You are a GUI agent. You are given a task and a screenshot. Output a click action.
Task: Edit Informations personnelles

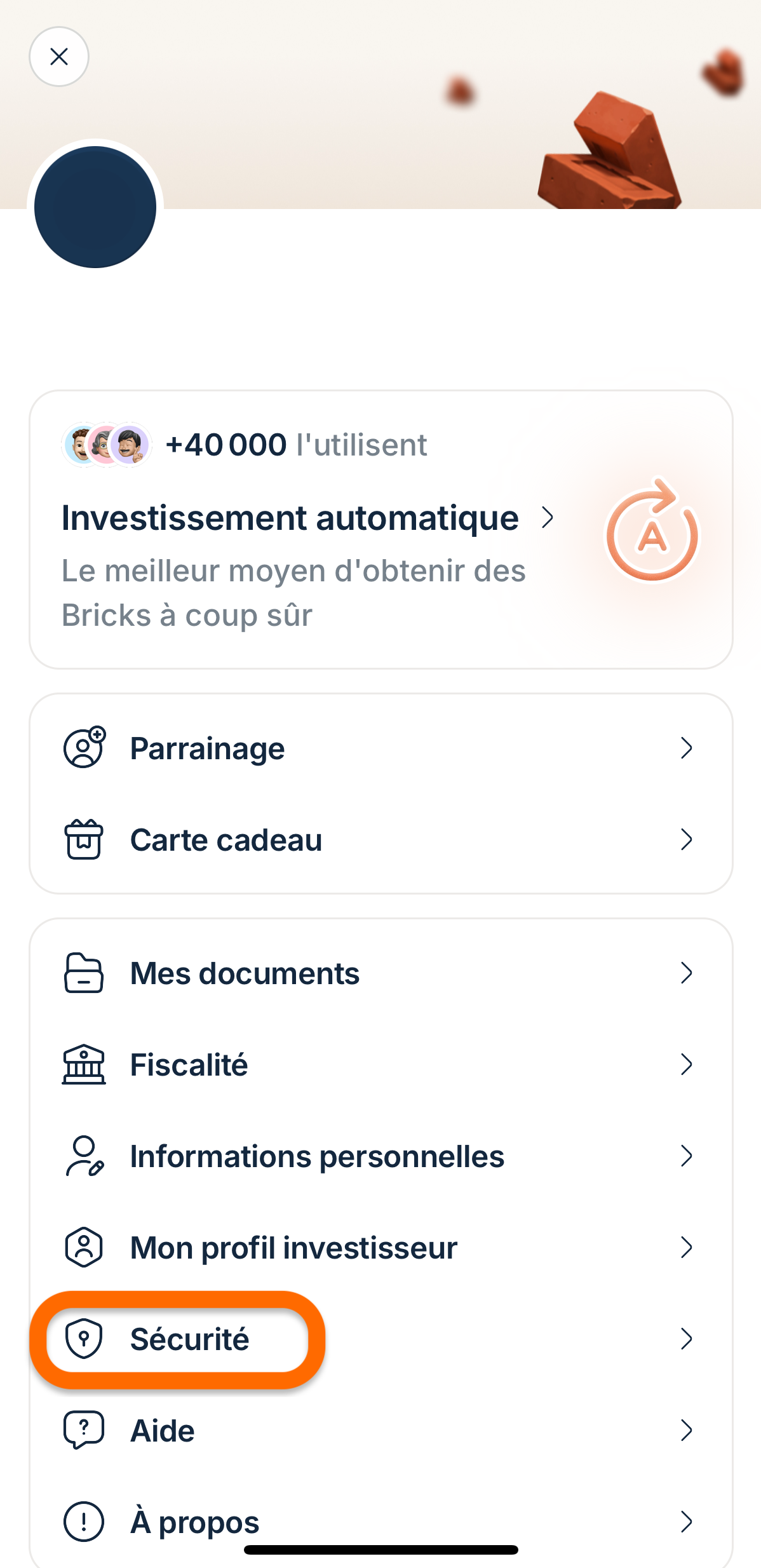381,1156
